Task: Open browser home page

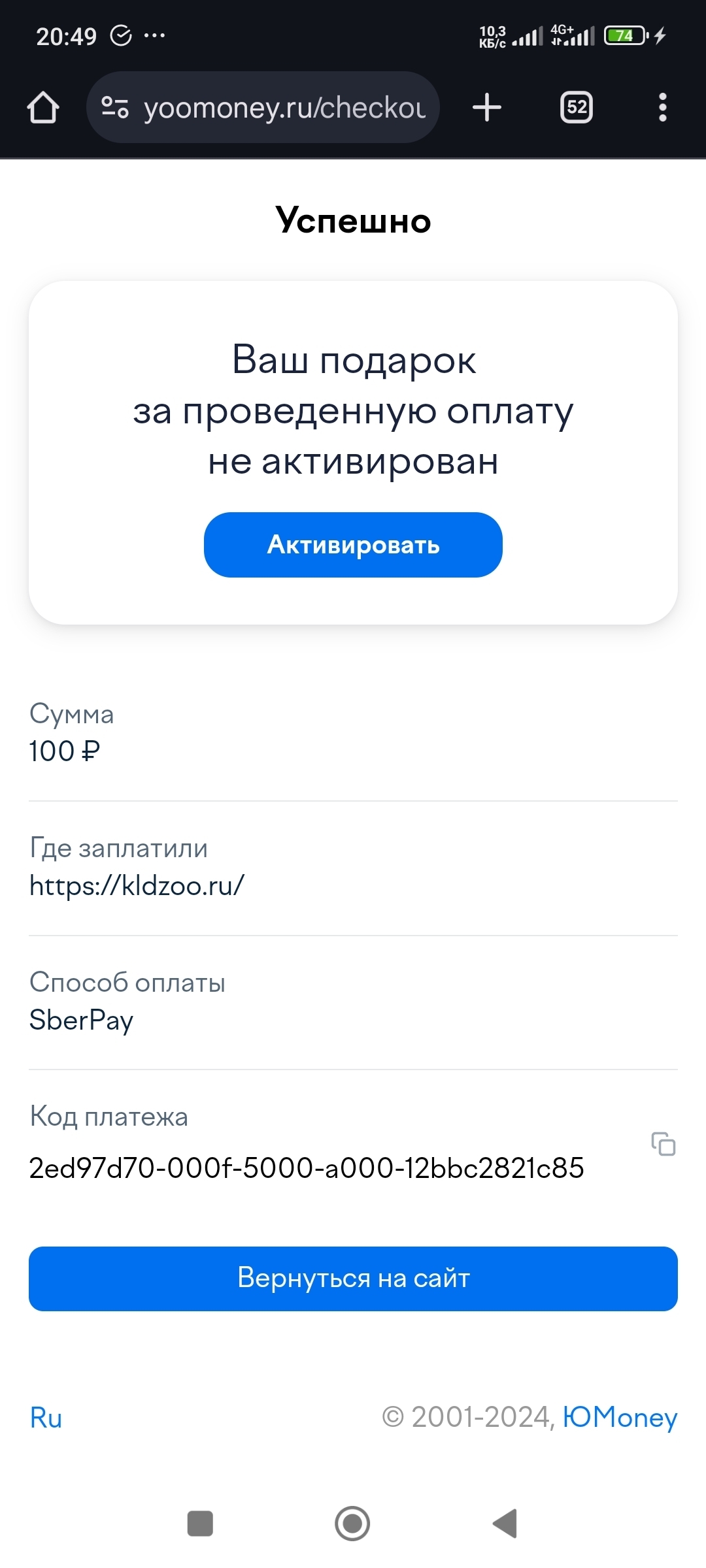Action: click(43, 107)
